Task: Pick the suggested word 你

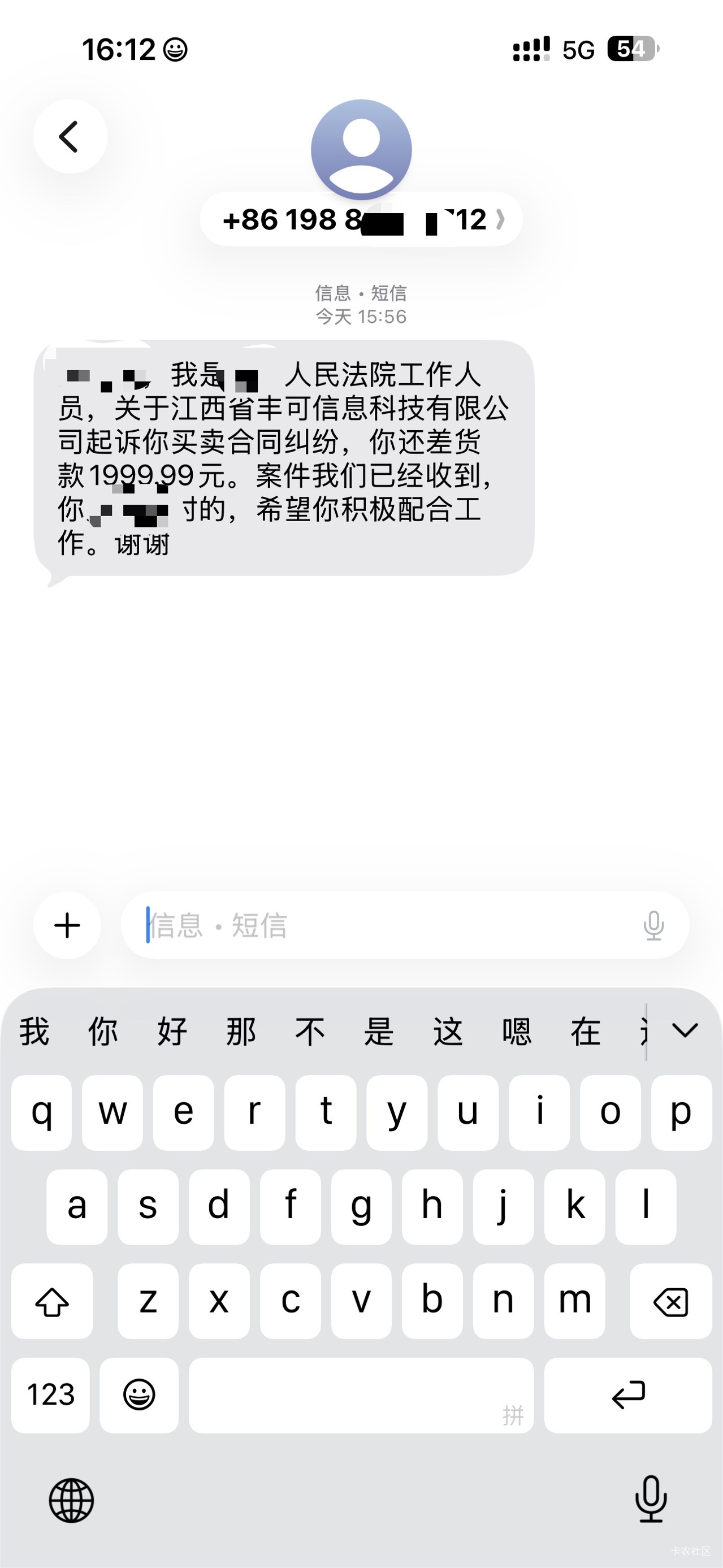Action: coord(103,1031)
